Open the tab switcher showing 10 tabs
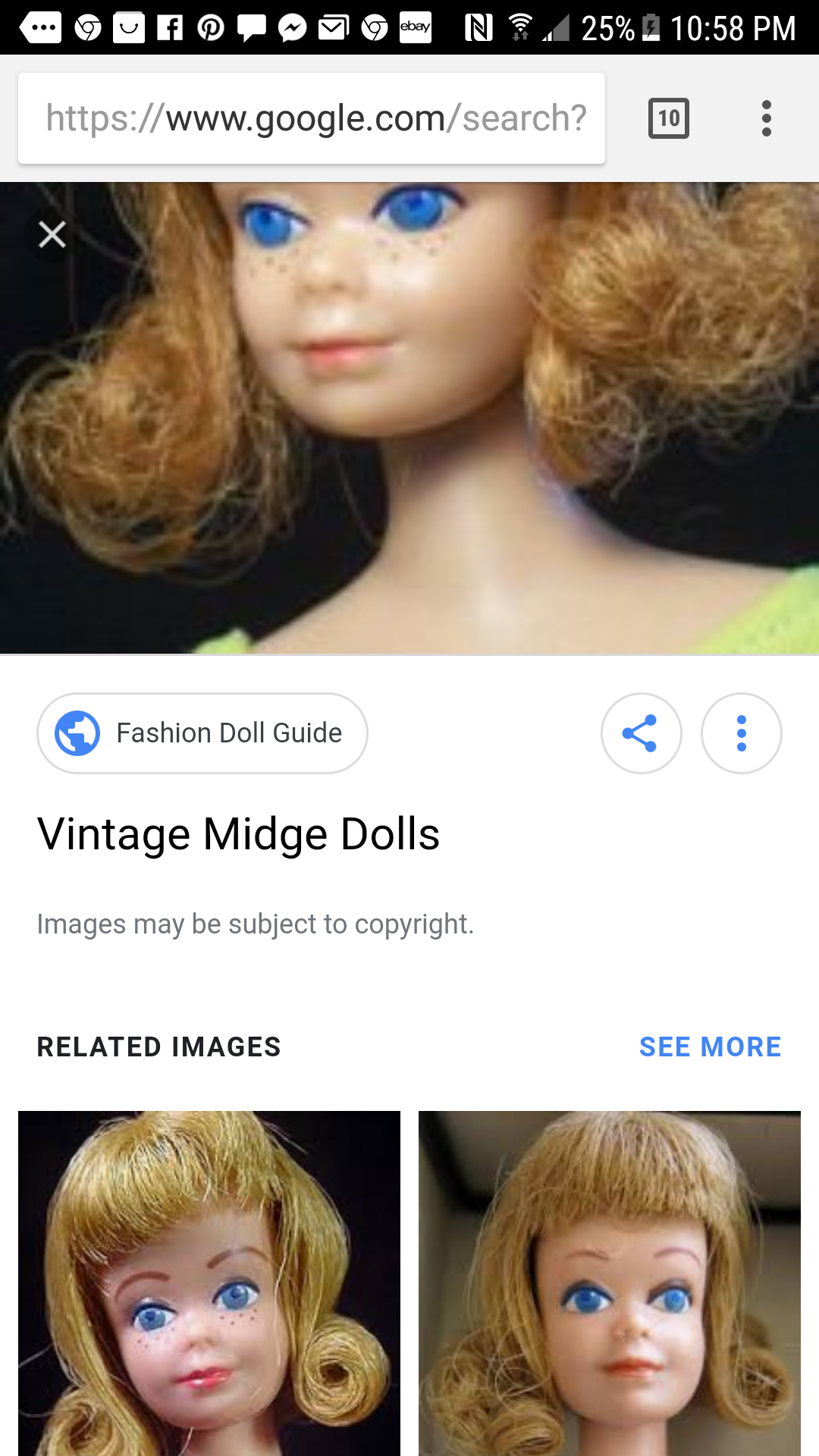Viewport: 819px width, 1456px height. [x=668, y=118]
